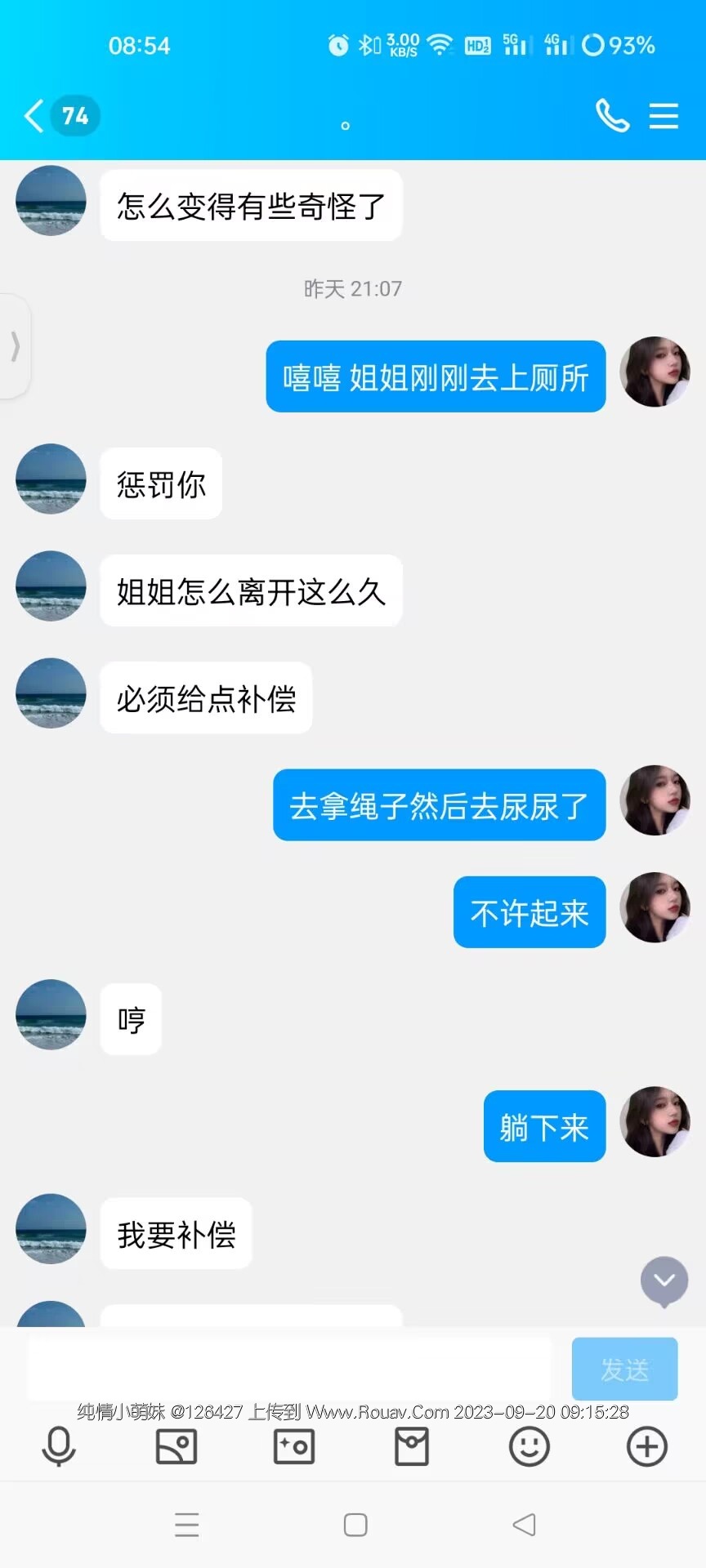Open the emoji panel

[529, 1446]
